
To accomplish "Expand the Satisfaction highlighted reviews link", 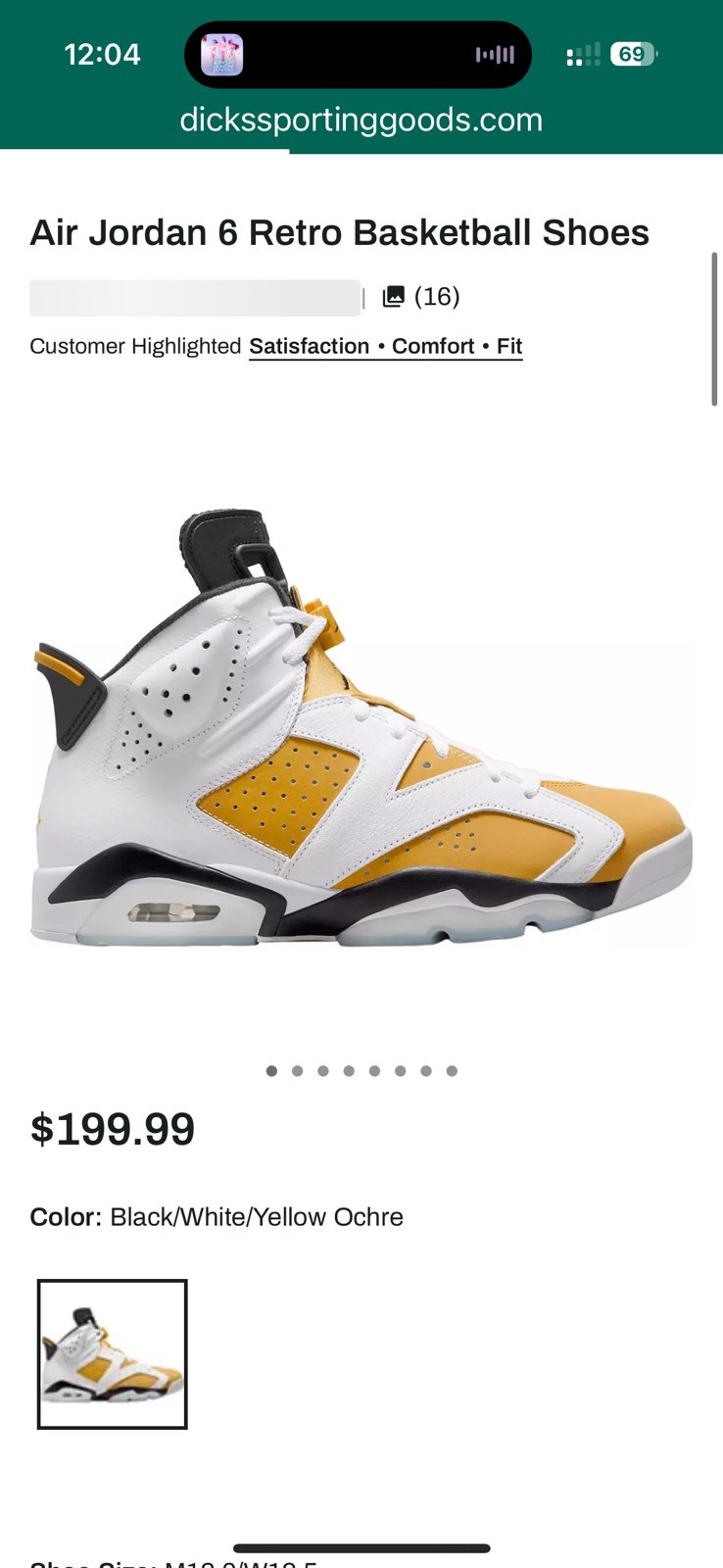I will point(310,346).
